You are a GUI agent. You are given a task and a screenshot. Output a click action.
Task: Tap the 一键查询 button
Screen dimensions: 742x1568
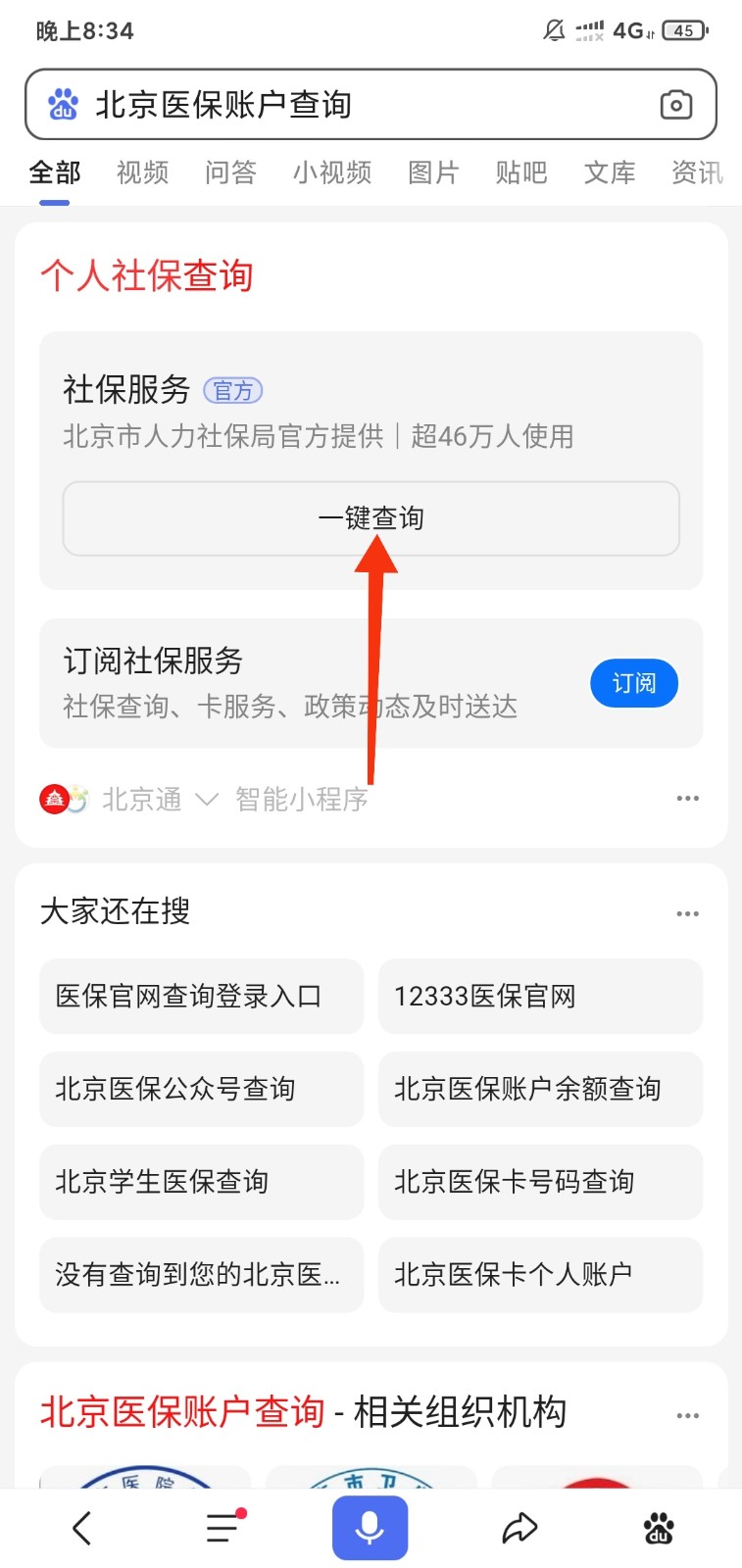point(371,518)
